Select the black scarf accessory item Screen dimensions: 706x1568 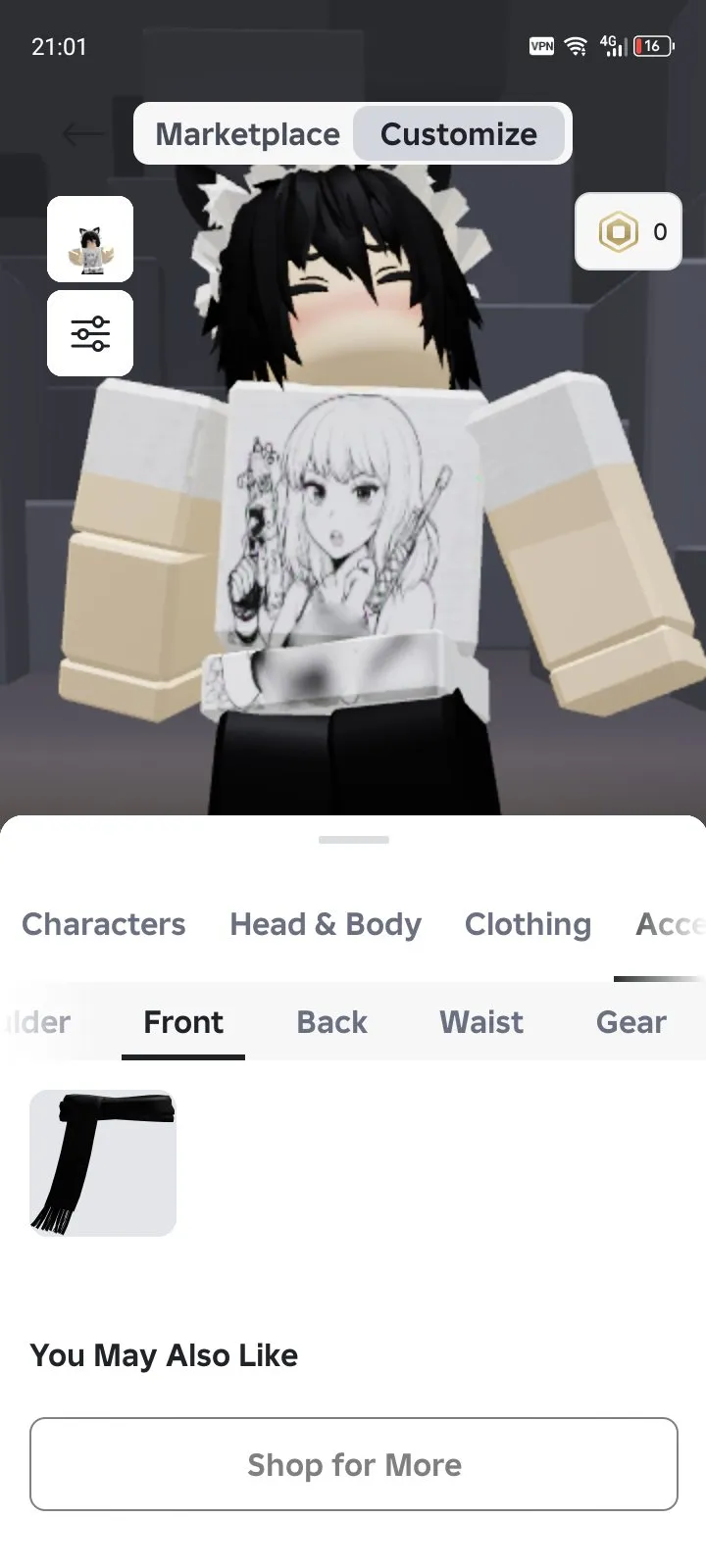[x=103, y=1163]
